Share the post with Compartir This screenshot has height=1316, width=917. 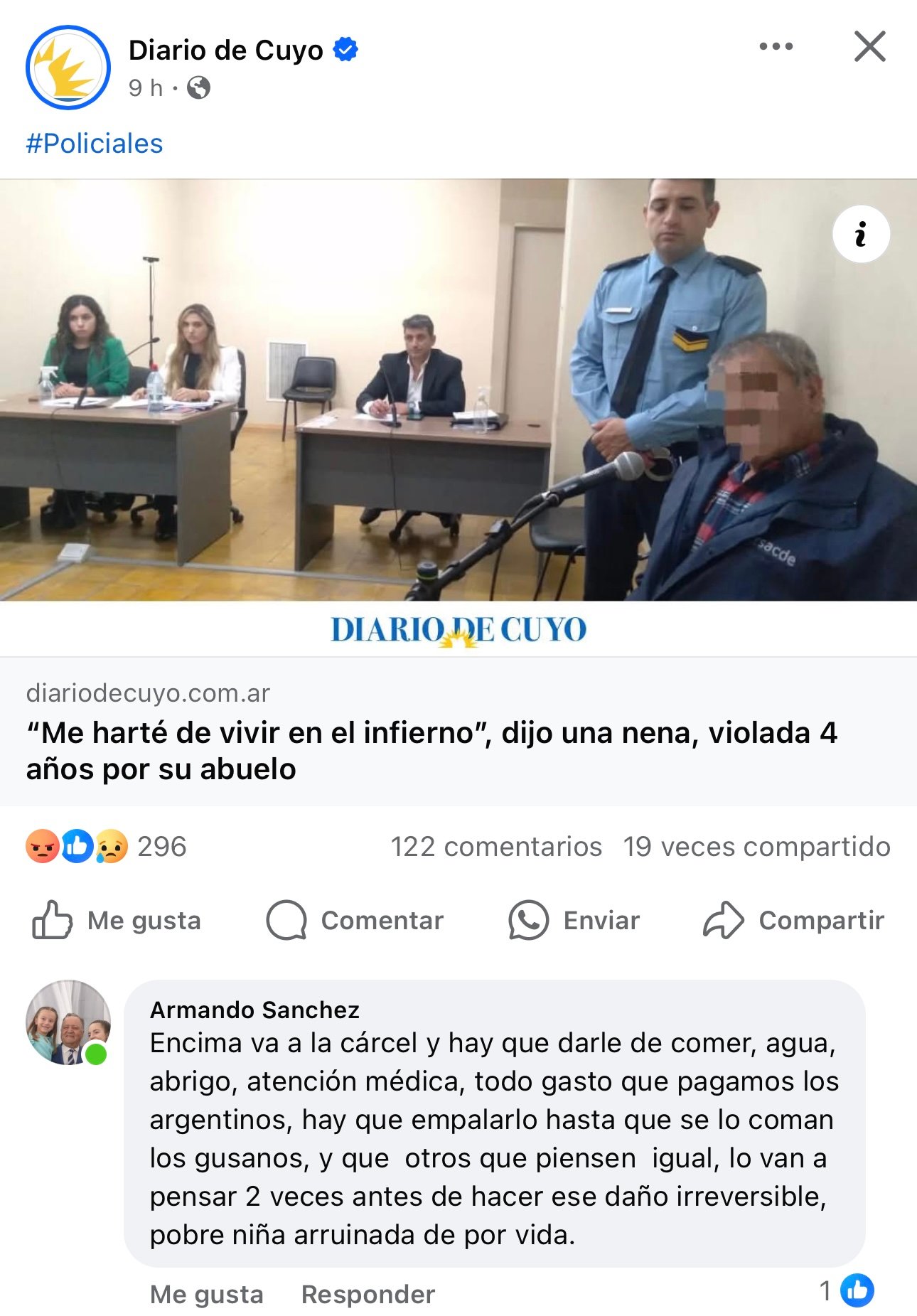tap(794, 920)
